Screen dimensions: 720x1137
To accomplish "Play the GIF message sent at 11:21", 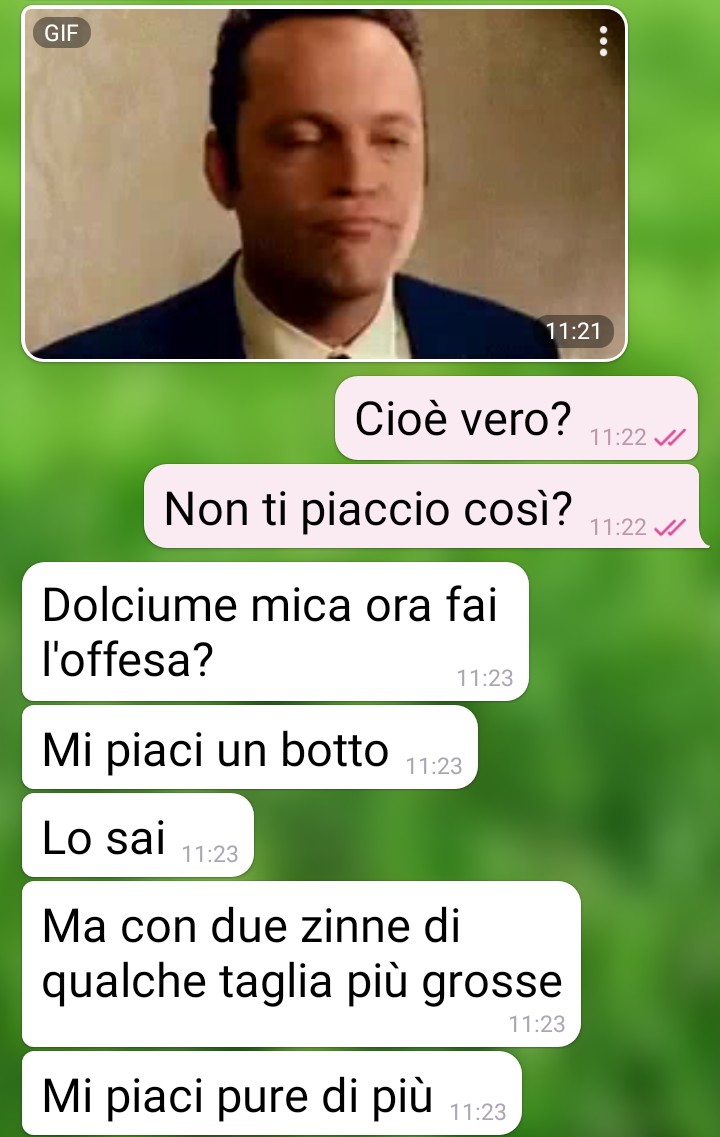I will (x=324, y=183).
